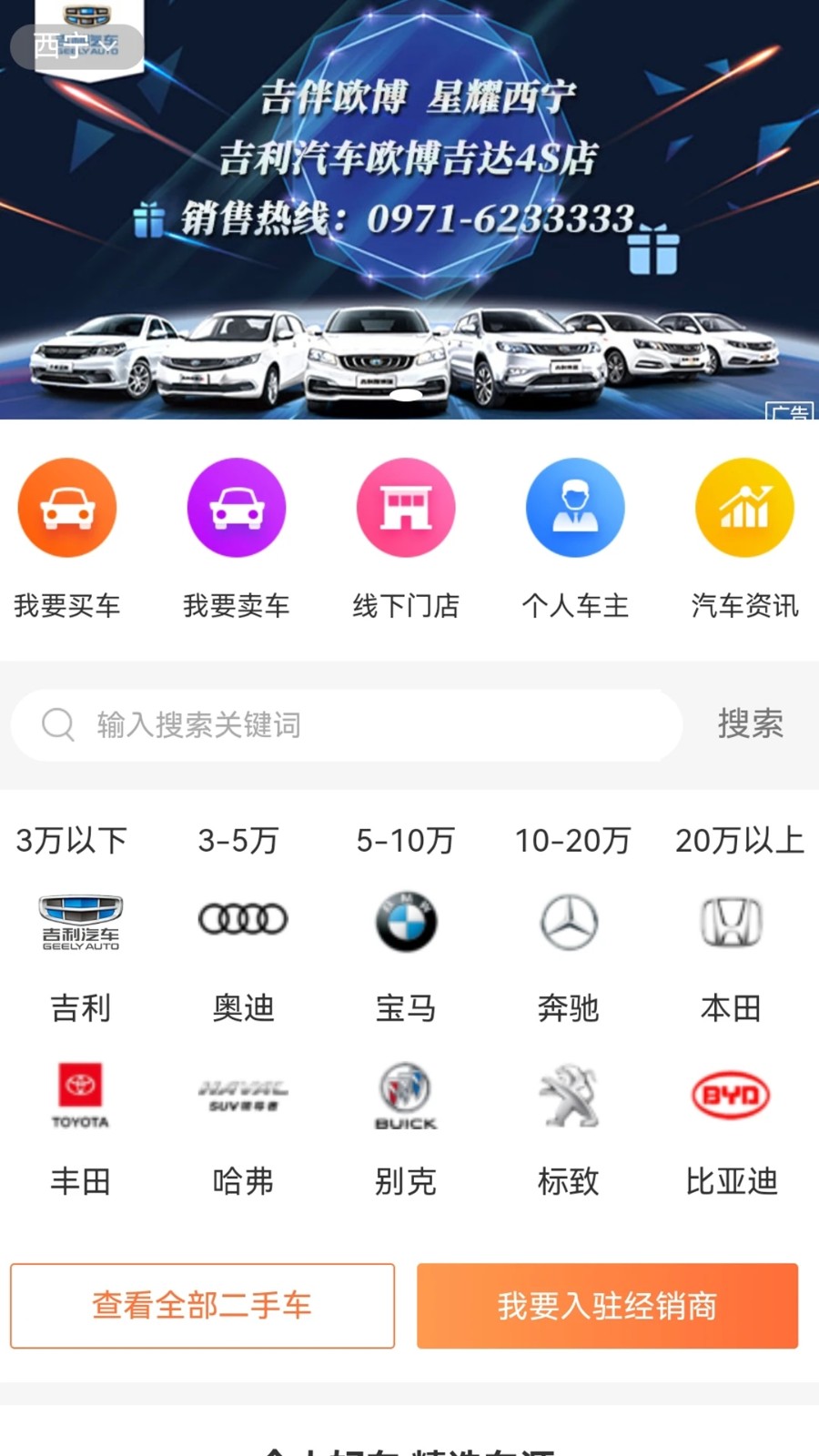
Task: Select the Geely 吉利 brand logo
Action: (x=80, y=921)
